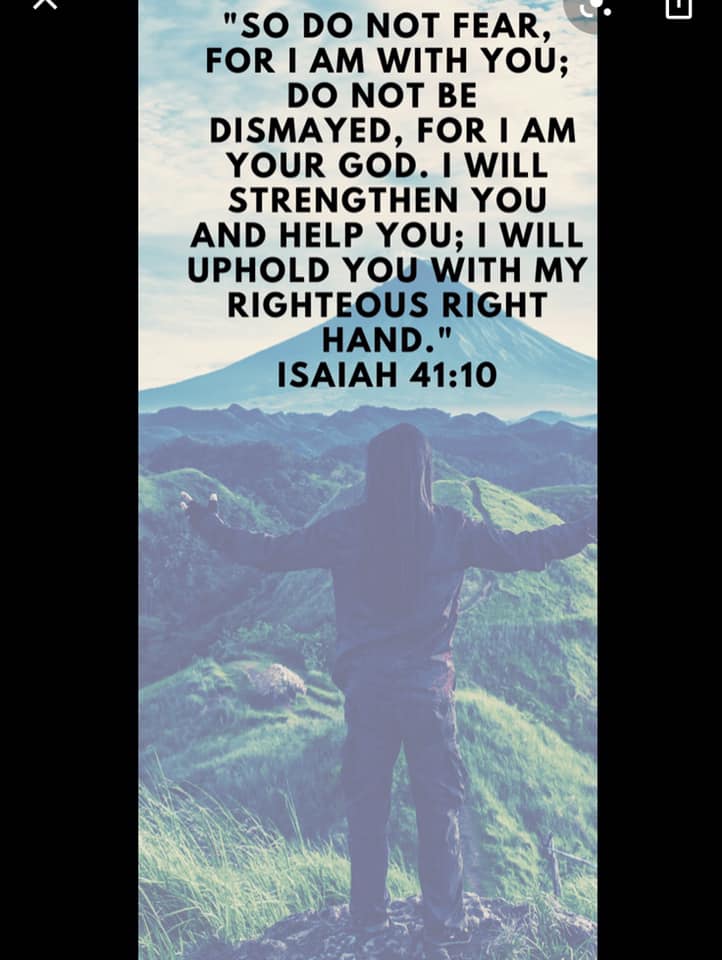Close the image viewer
Viewport: 722px width, 960px height.
(x=45, y=5)
